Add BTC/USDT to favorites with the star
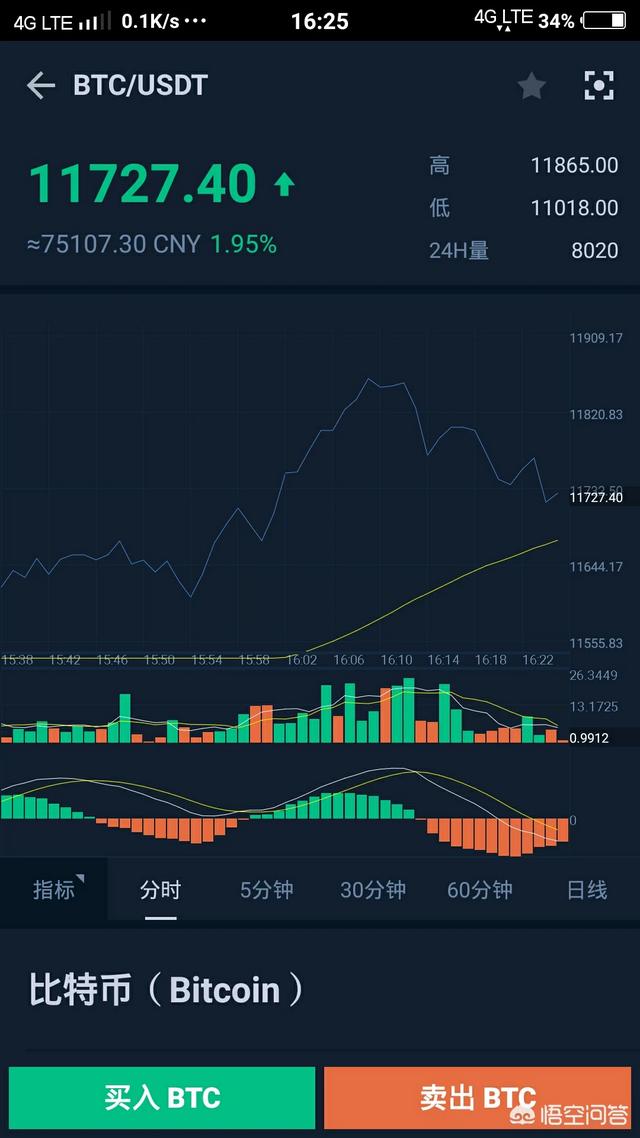The width and height of the screenshot is (640, 1138). pos(531,87)
